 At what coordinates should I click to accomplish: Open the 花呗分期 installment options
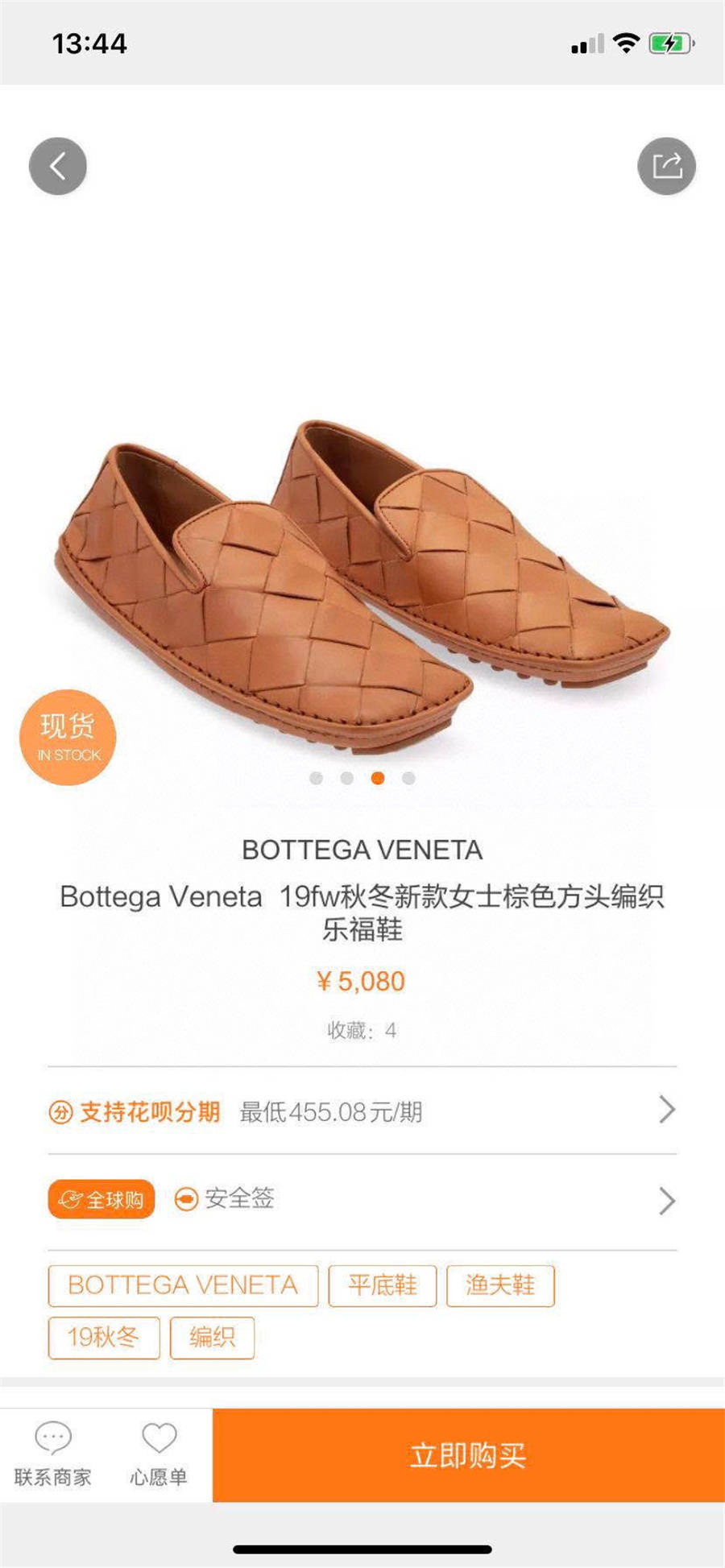click(x=362, y=1111)
